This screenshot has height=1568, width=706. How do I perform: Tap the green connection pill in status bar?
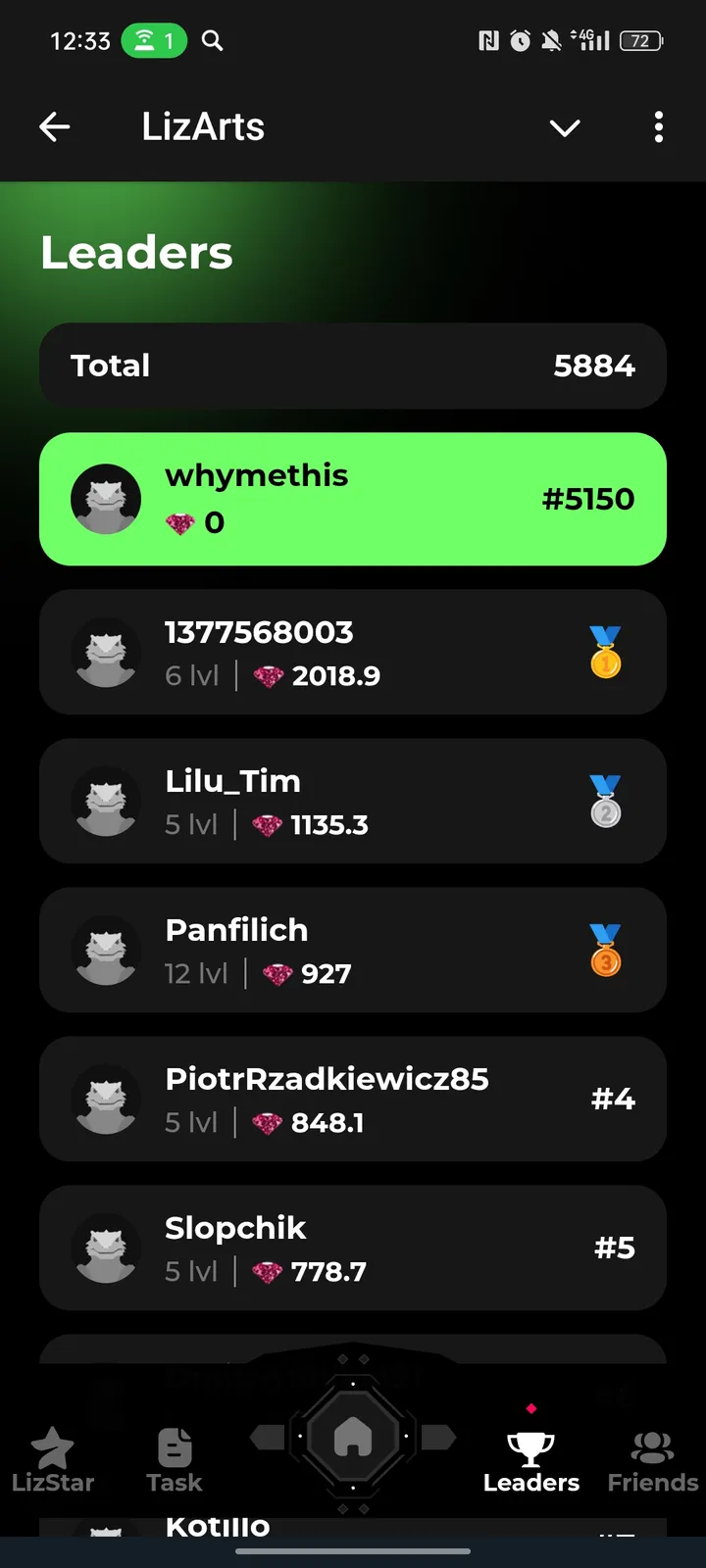click(153, 41)
